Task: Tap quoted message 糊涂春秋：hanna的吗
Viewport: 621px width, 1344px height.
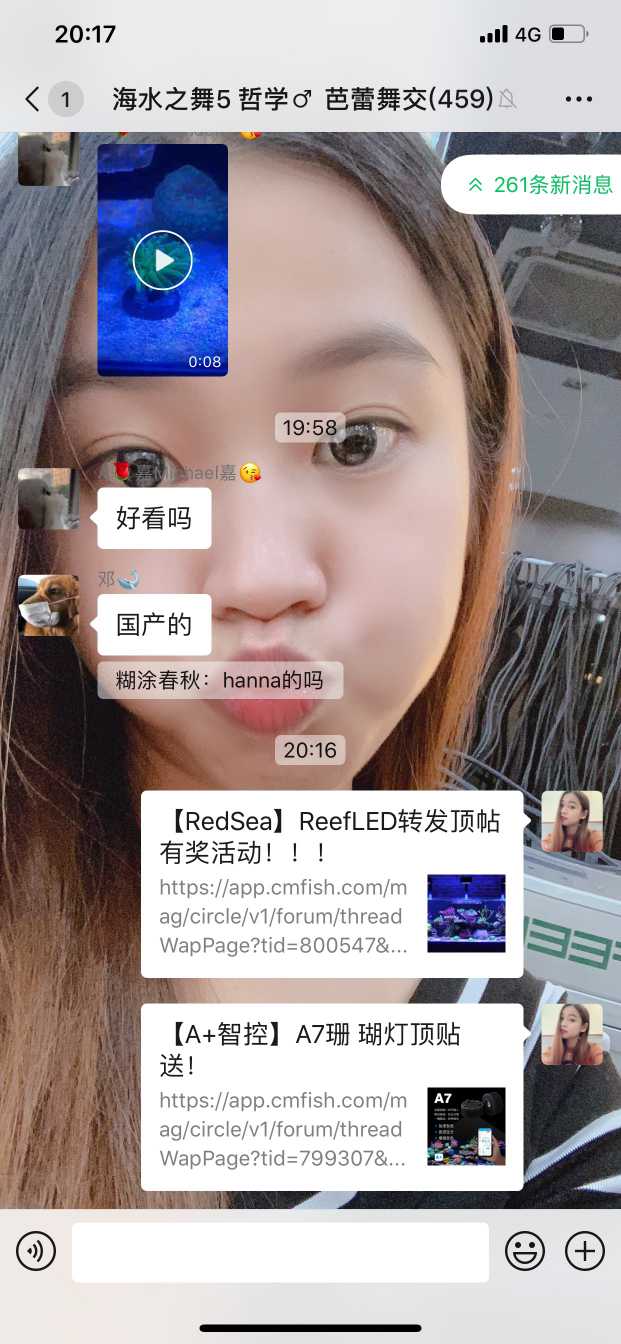Action: (220, 680)
